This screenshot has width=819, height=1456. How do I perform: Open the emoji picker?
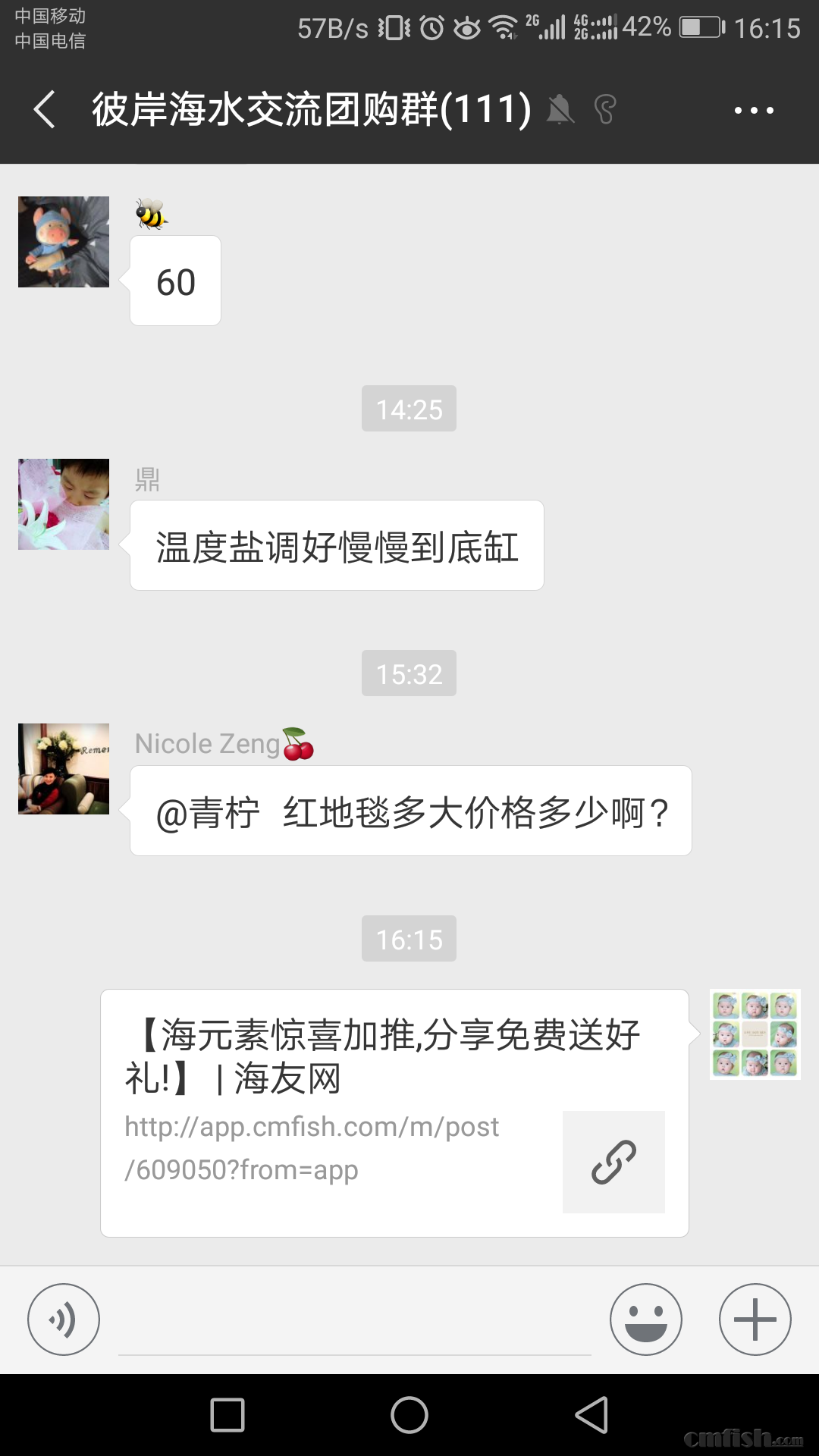(645, 1319)
